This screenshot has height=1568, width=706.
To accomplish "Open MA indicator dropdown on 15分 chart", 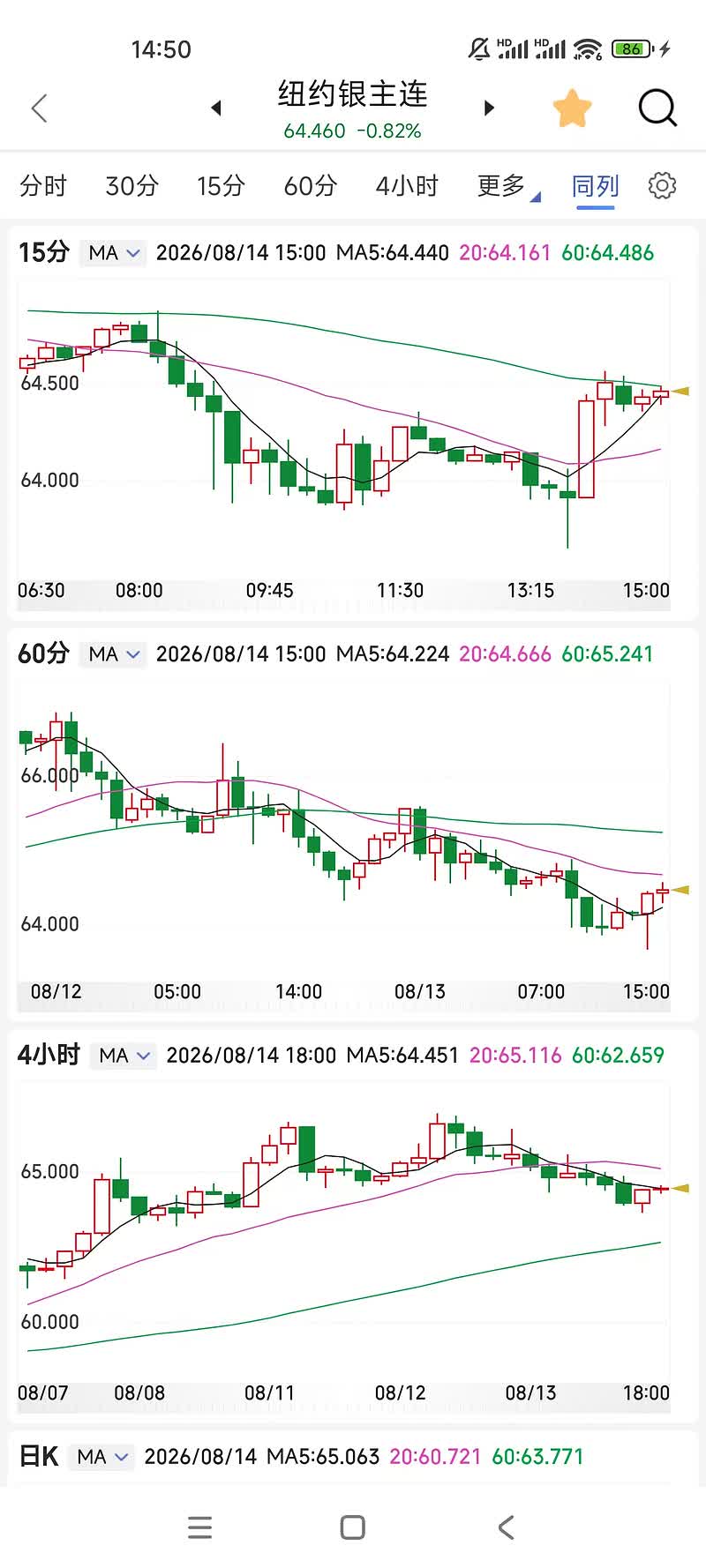I will pyautogui.click(x=114, y=253).
